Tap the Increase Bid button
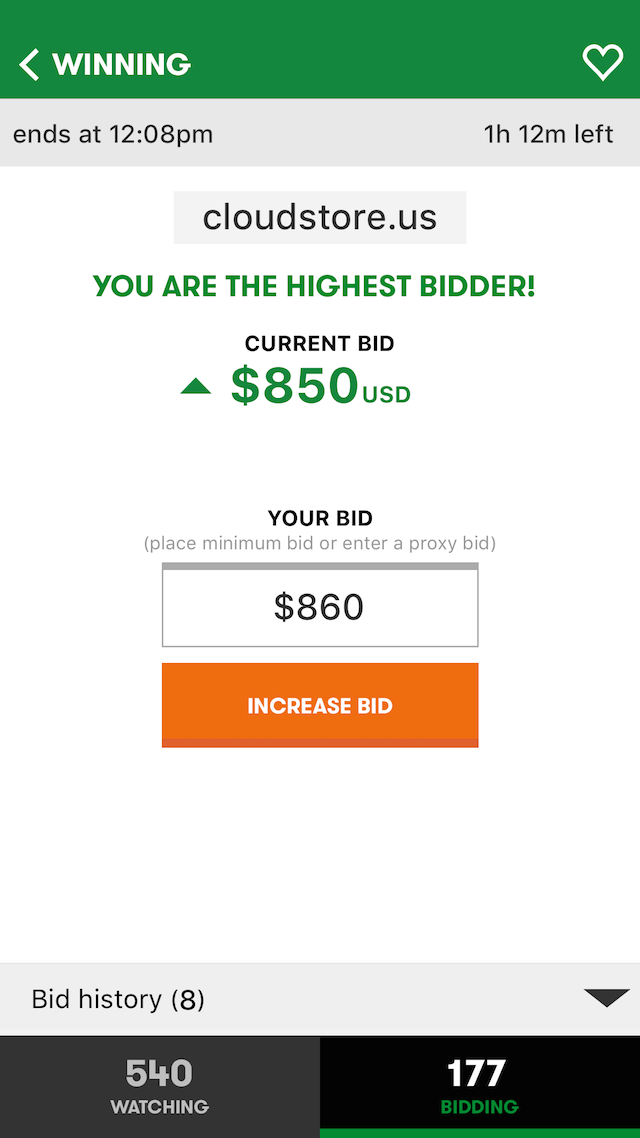The height and width of the screenshot is (1138, 640). (x=320, y=705)
